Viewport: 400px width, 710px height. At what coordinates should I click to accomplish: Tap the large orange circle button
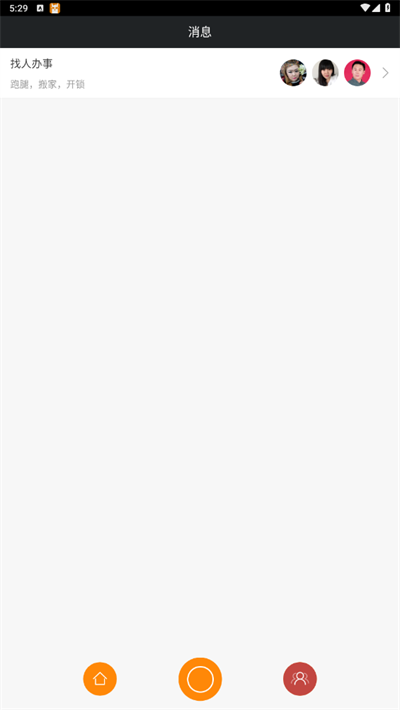[x=200, y=679]
